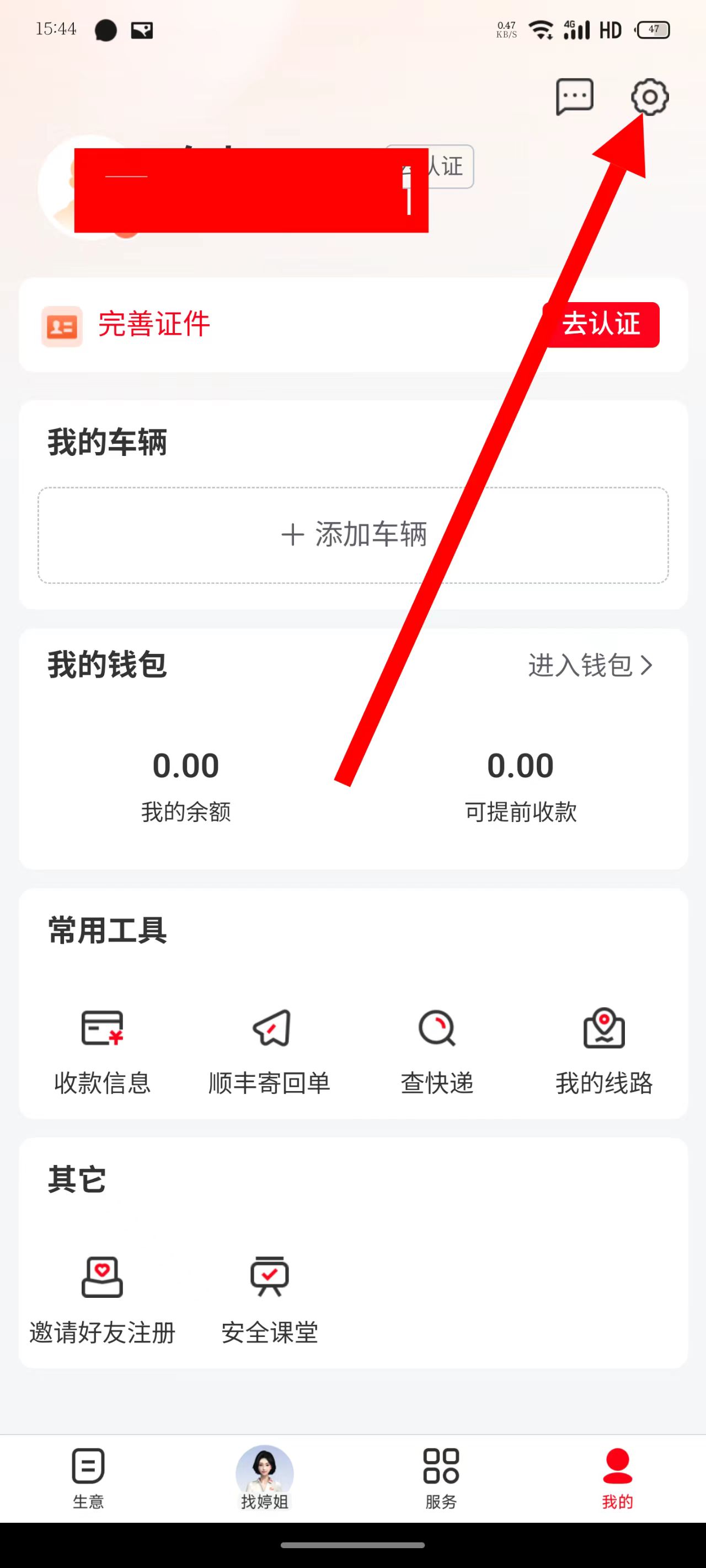
Task: Open the settings gear icon
Action: pyautogui.click(x=649, y=97)
